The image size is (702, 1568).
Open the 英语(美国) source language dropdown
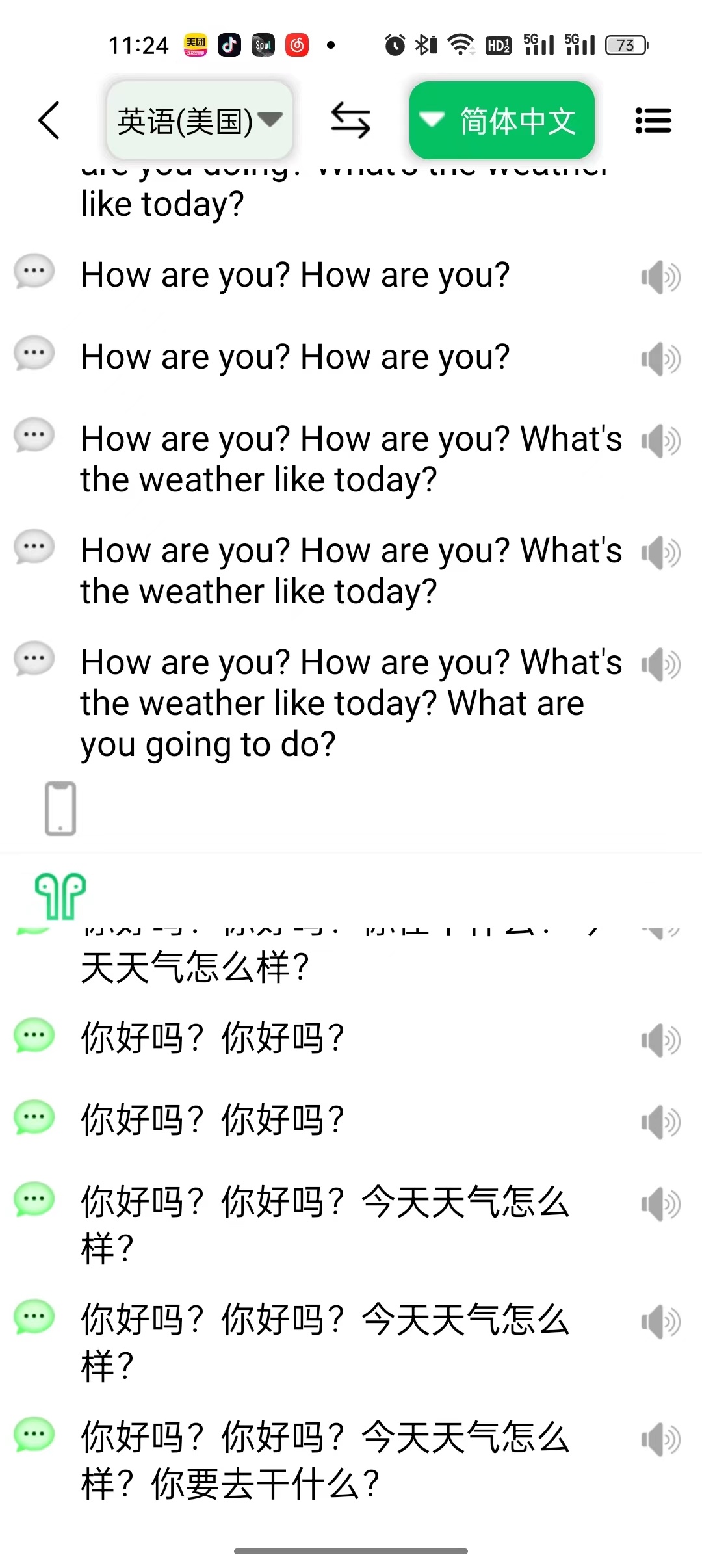(x=200, y=121)
